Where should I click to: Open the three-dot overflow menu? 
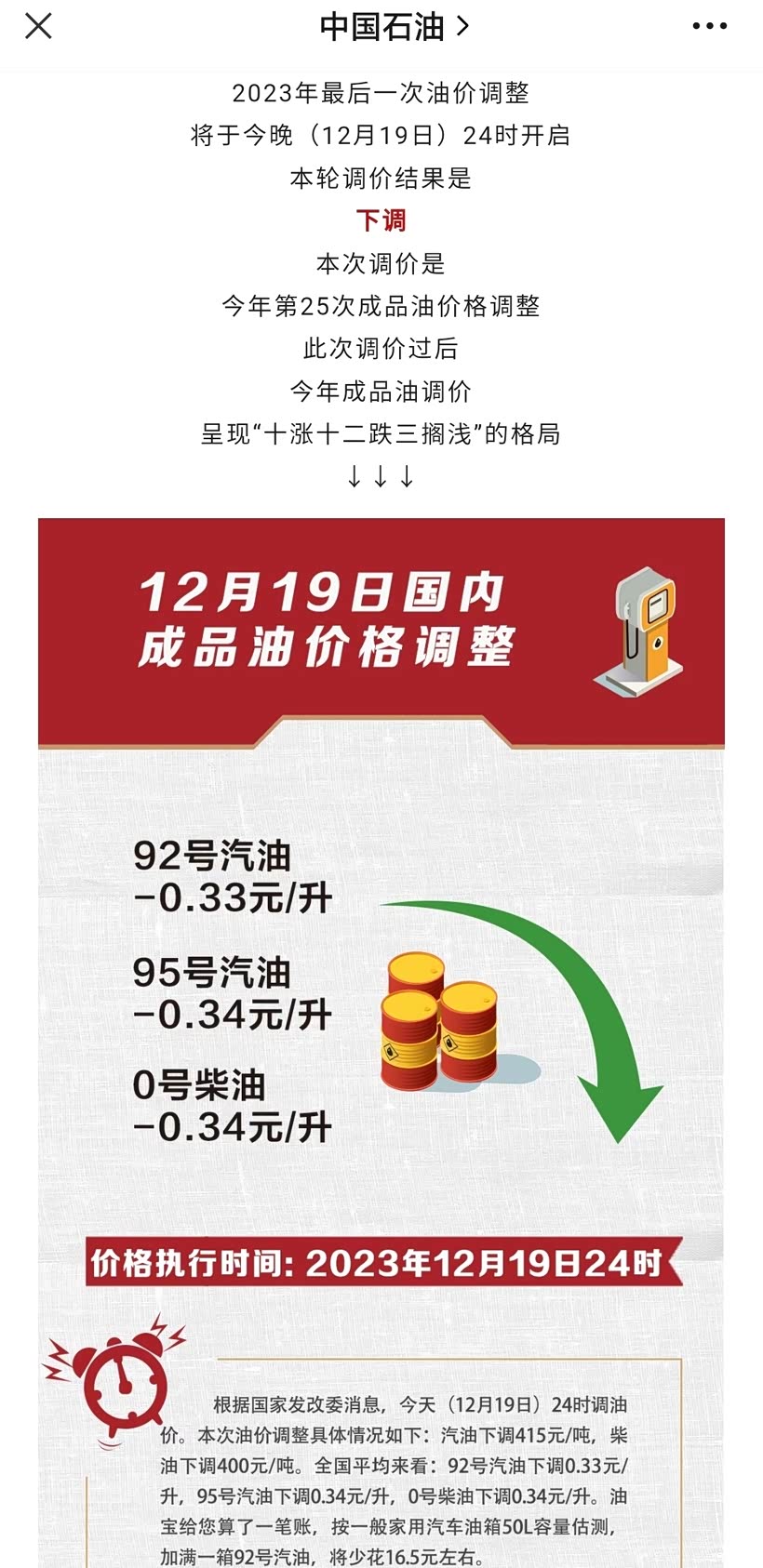709,26
